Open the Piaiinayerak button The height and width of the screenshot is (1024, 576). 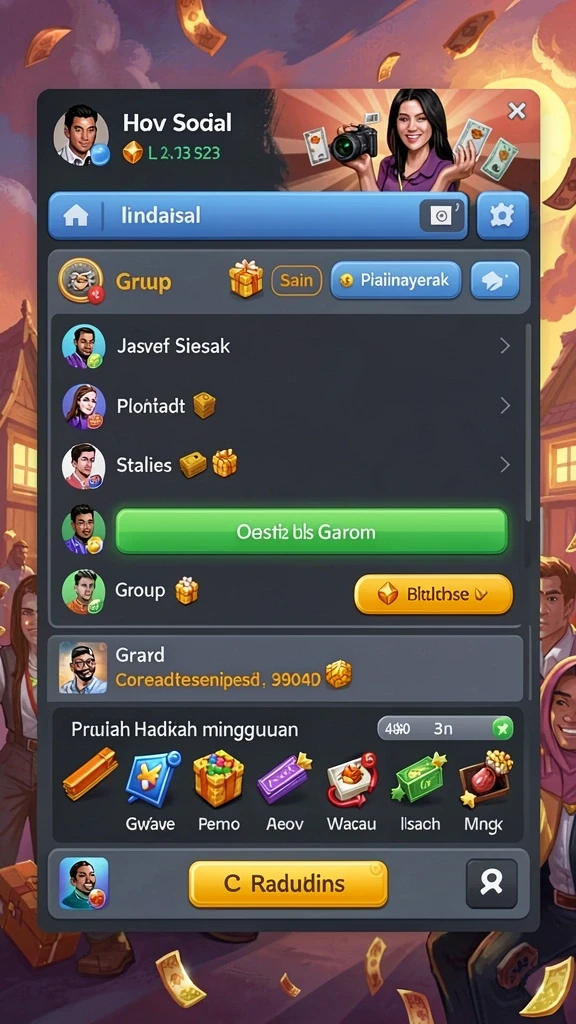point(396,280)
